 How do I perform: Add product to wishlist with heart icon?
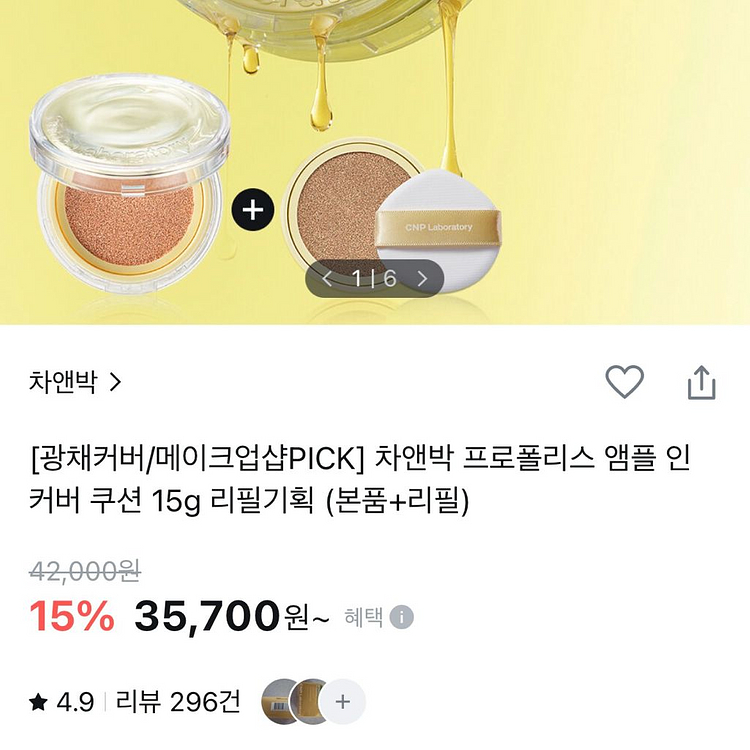[x=625, y=382]
